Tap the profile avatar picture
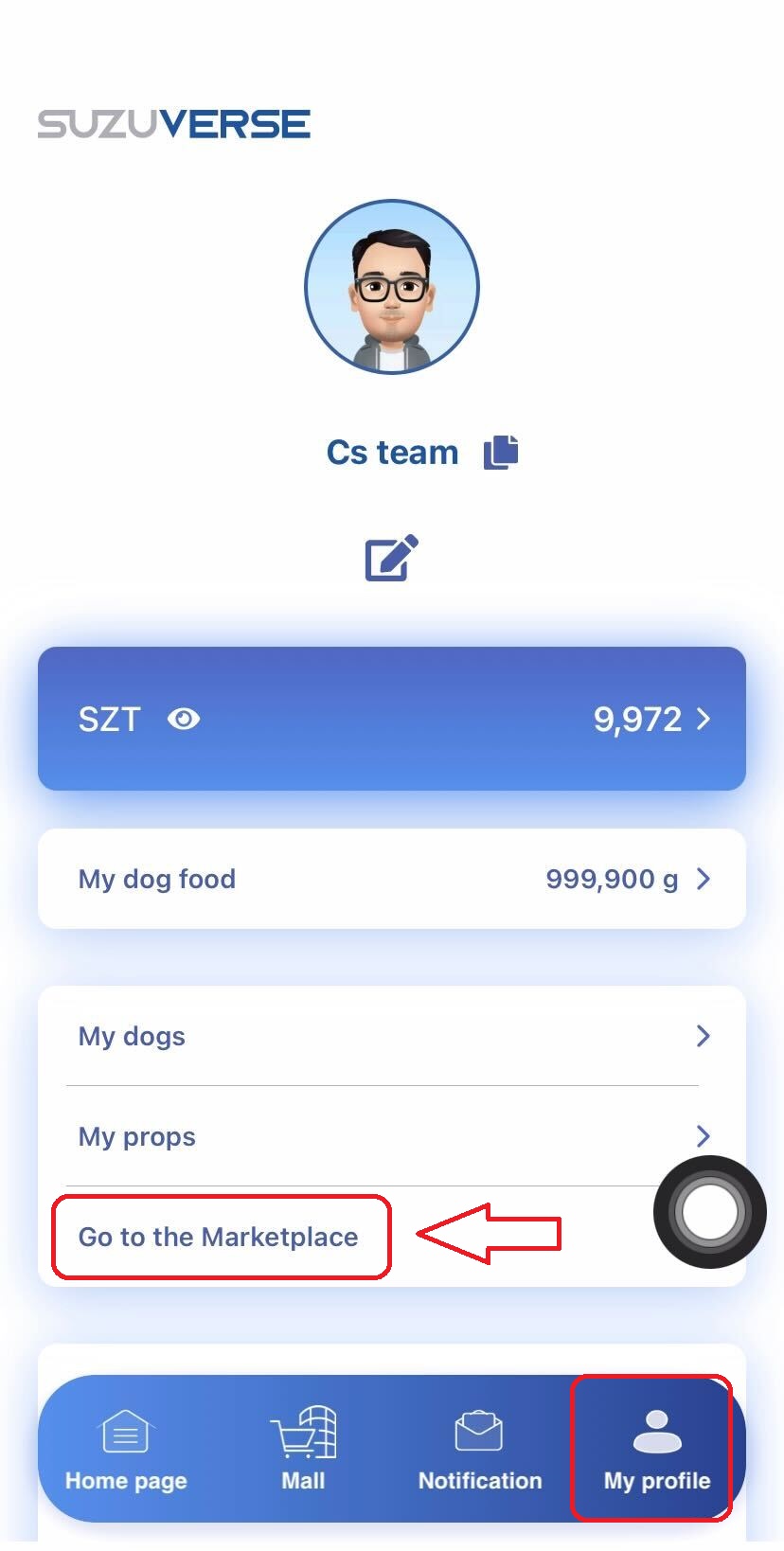This screenshot has height=1551, width=784. pos(391,287)
